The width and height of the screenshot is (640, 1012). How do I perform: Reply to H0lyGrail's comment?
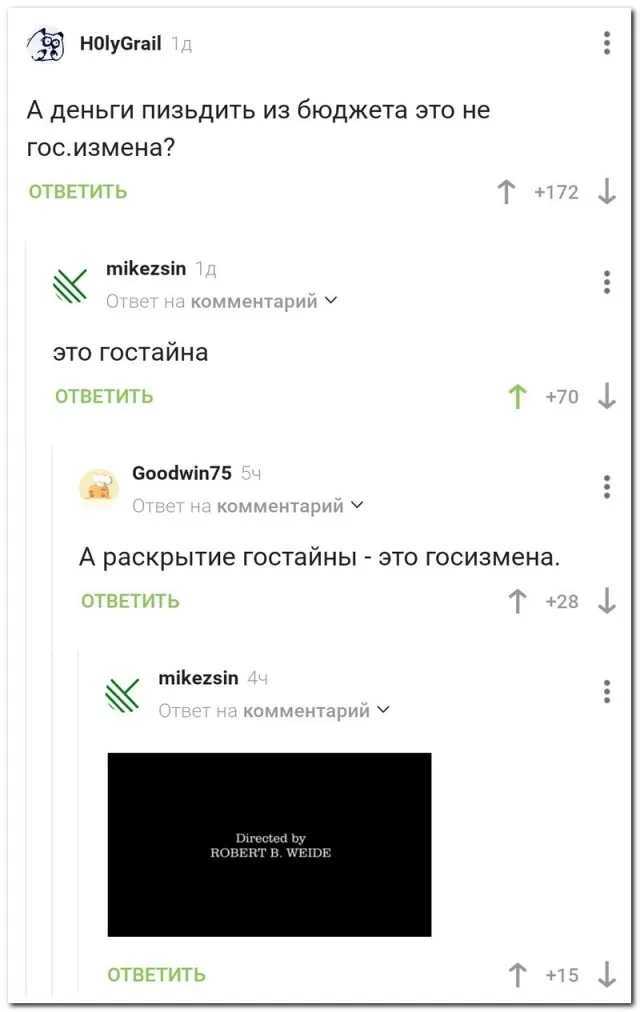coord(77,191)
